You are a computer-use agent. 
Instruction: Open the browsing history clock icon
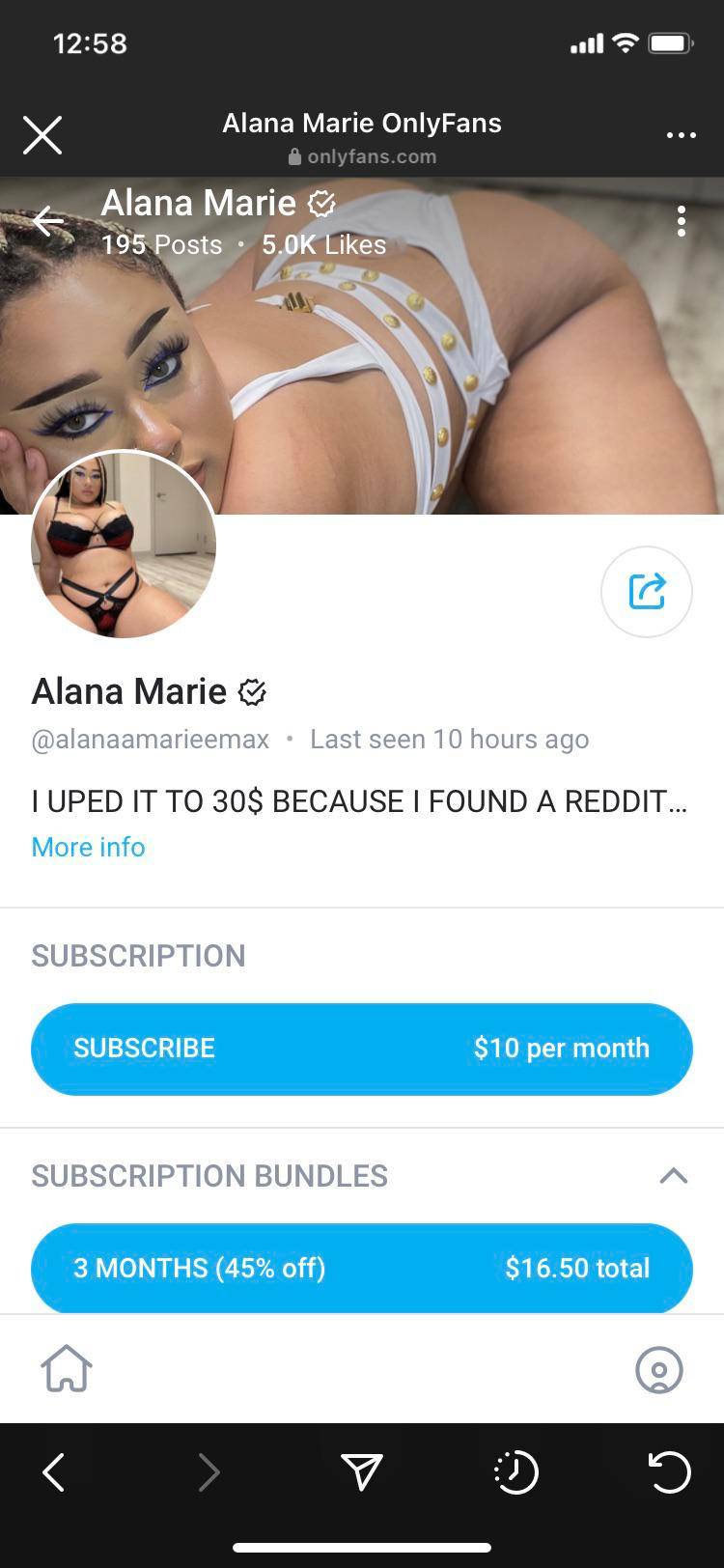click(x=515, y=1472)
